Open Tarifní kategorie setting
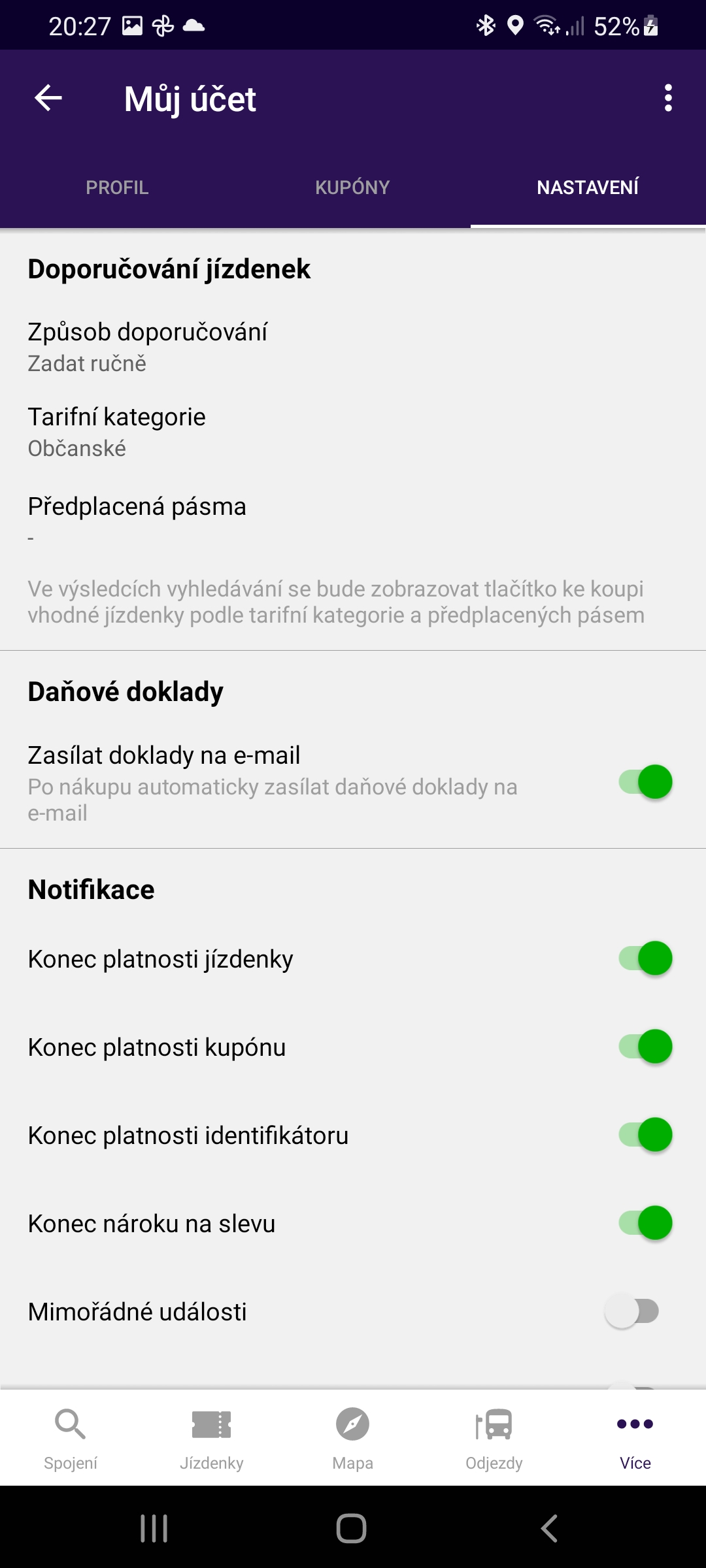Screen dimensions: 706x1568 (x=353, y=432)
